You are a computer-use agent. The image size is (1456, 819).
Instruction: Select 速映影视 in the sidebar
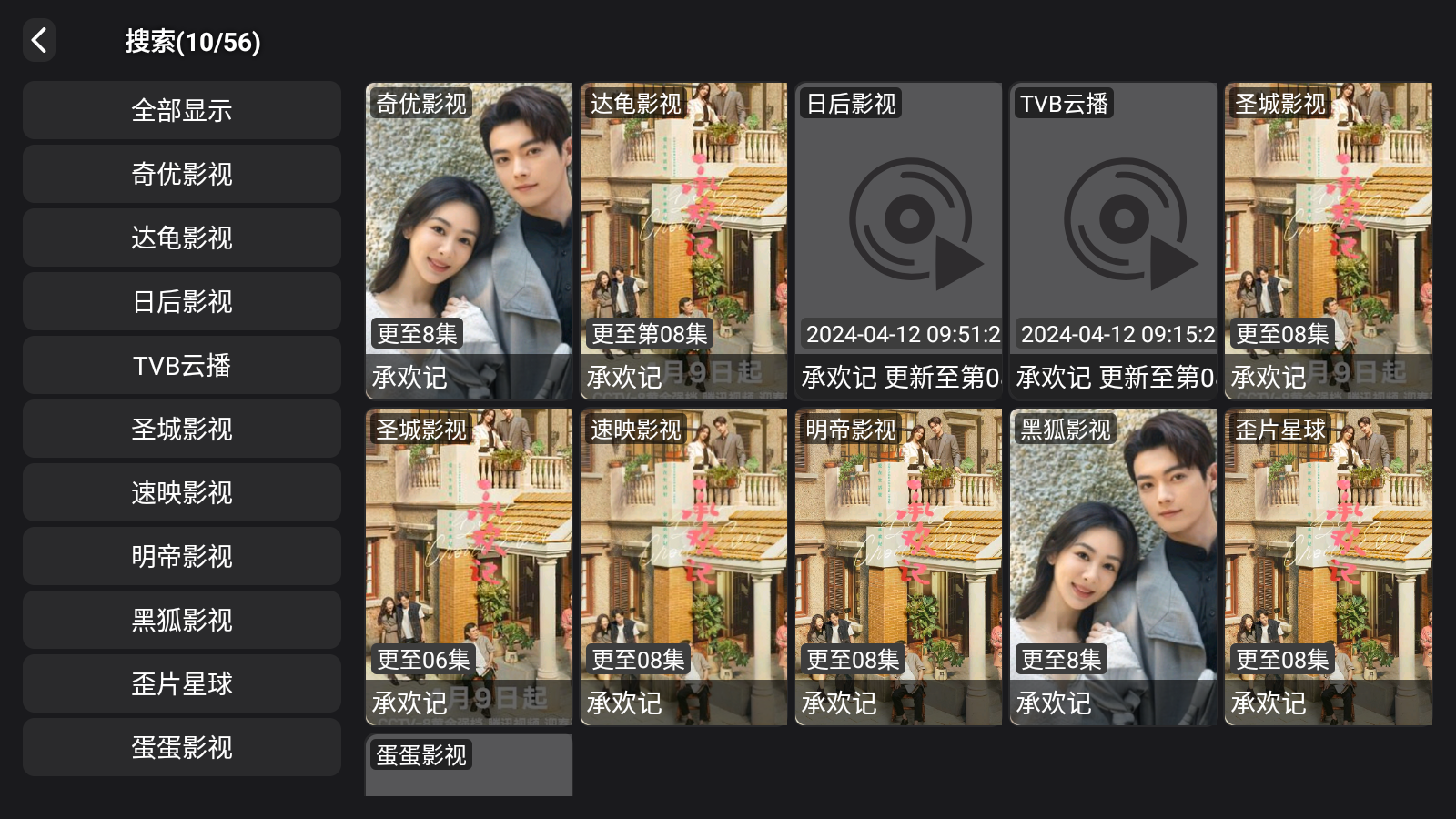tap(182, 492)
